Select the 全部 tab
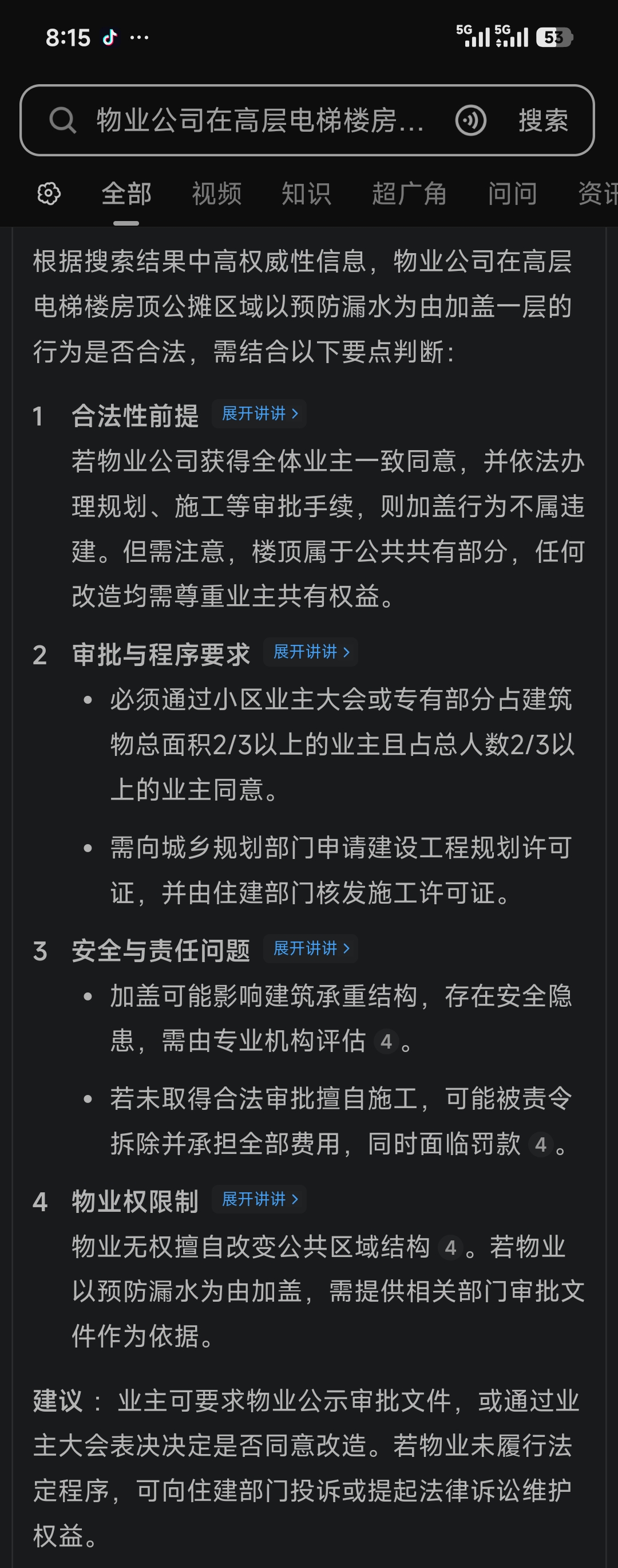618x1568 pixels. pyautogui.click(x=126, y=194)
